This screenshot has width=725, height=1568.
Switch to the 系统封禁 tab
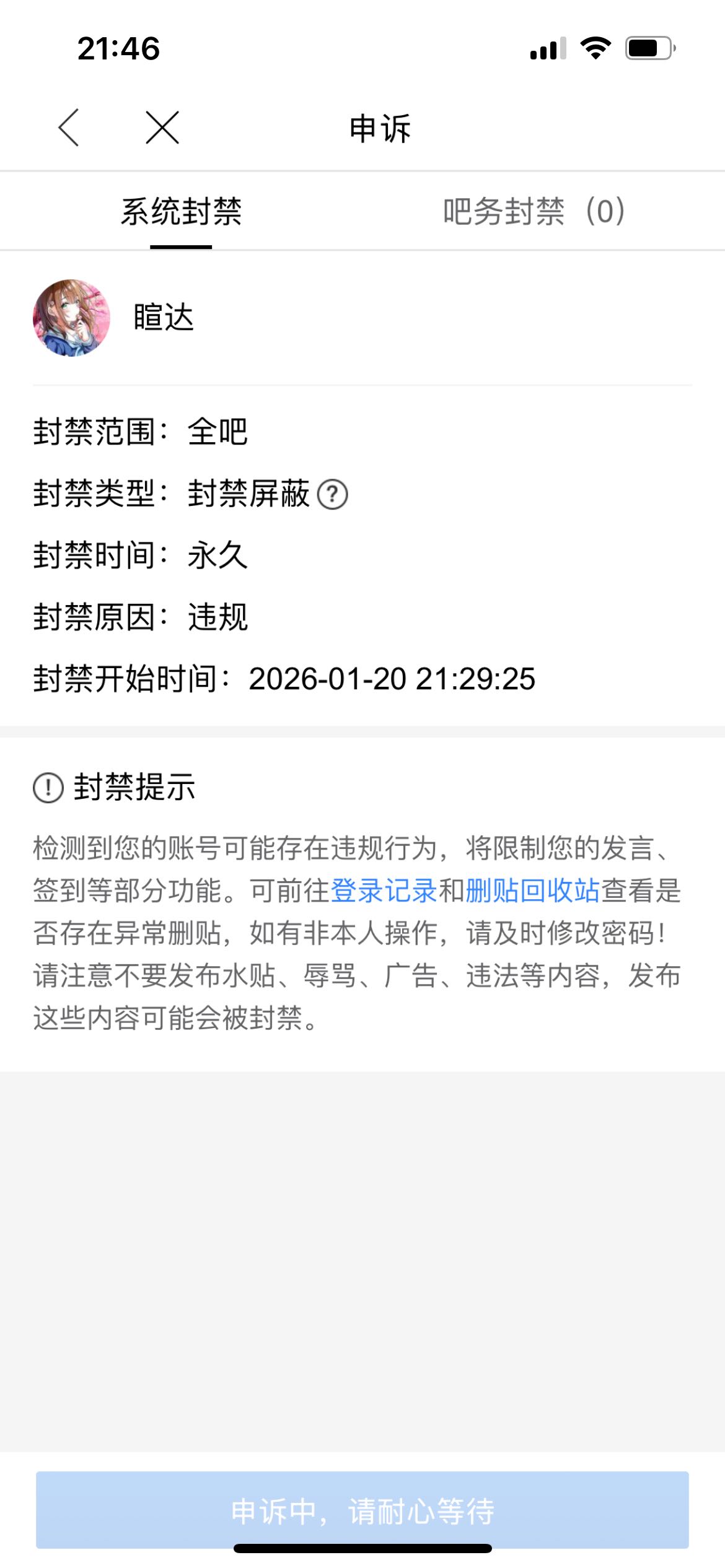click(181, 212)
